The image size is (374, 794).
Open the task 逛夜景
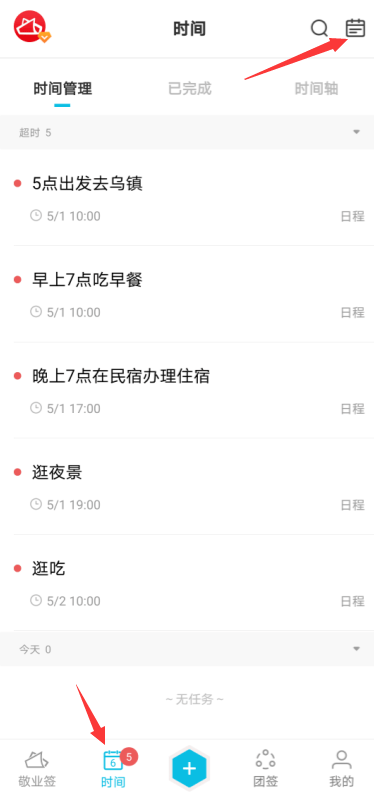tap(187, 487)
